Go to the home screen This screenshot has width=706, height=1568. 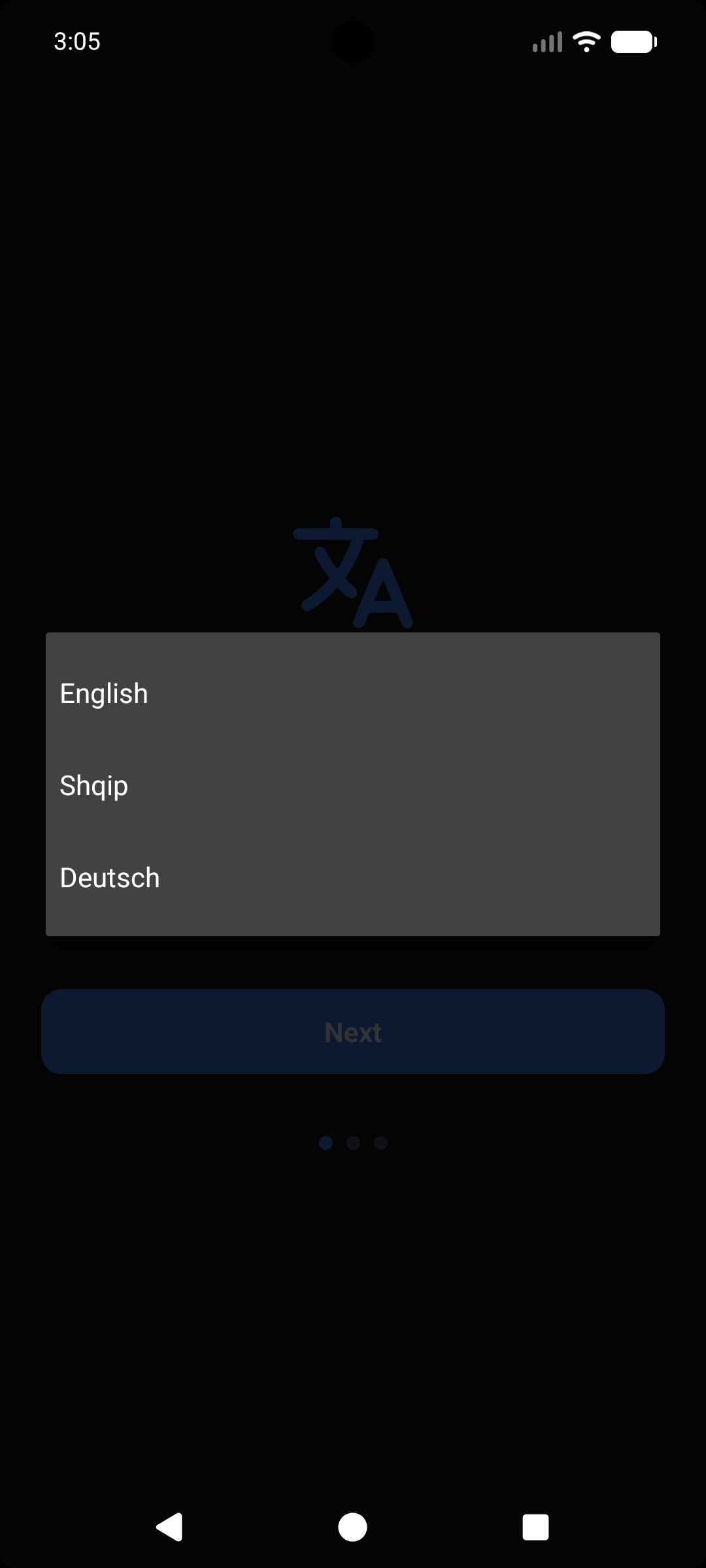[x=352, y=1527]
